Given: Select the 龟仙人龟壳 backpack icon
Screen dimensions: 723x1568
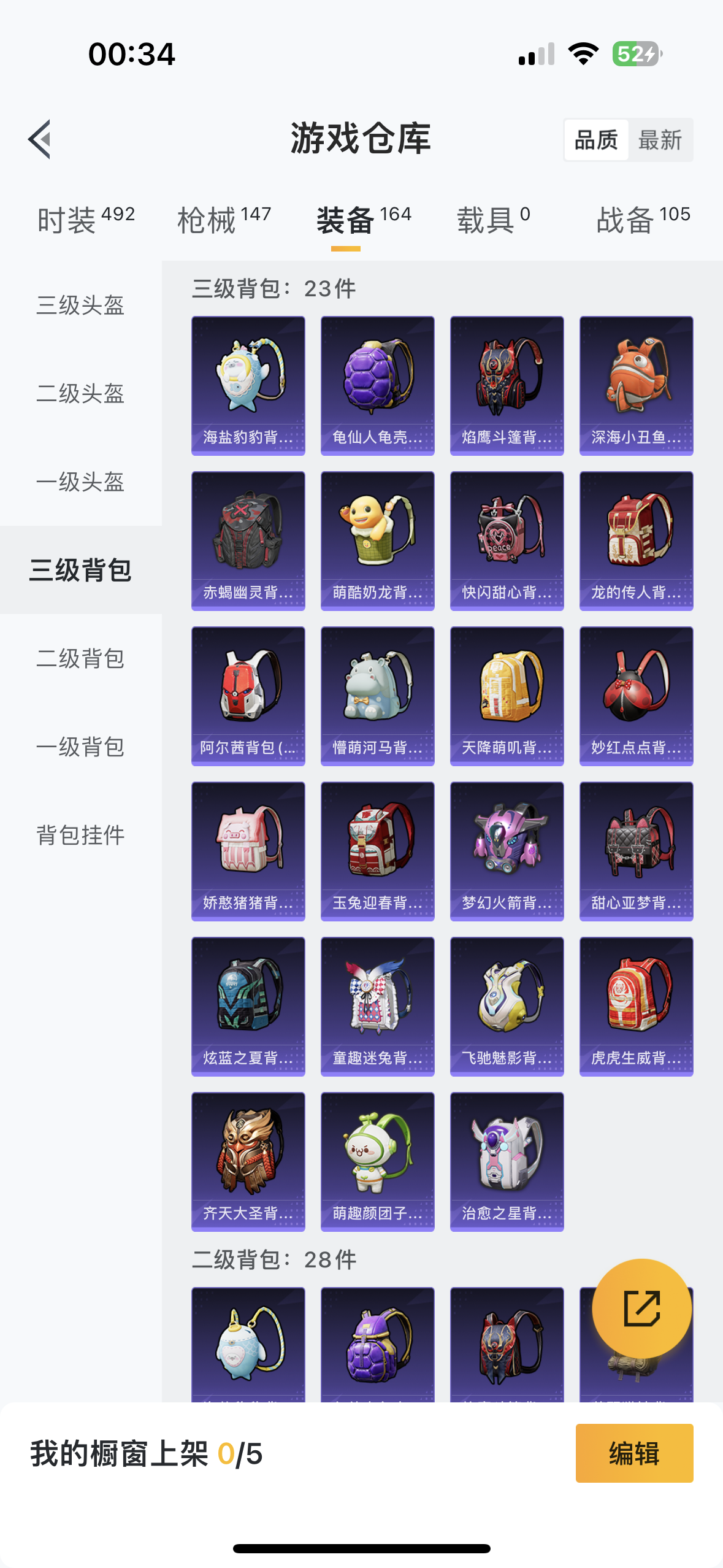Looking at the screenshot, I should (377, 385).
